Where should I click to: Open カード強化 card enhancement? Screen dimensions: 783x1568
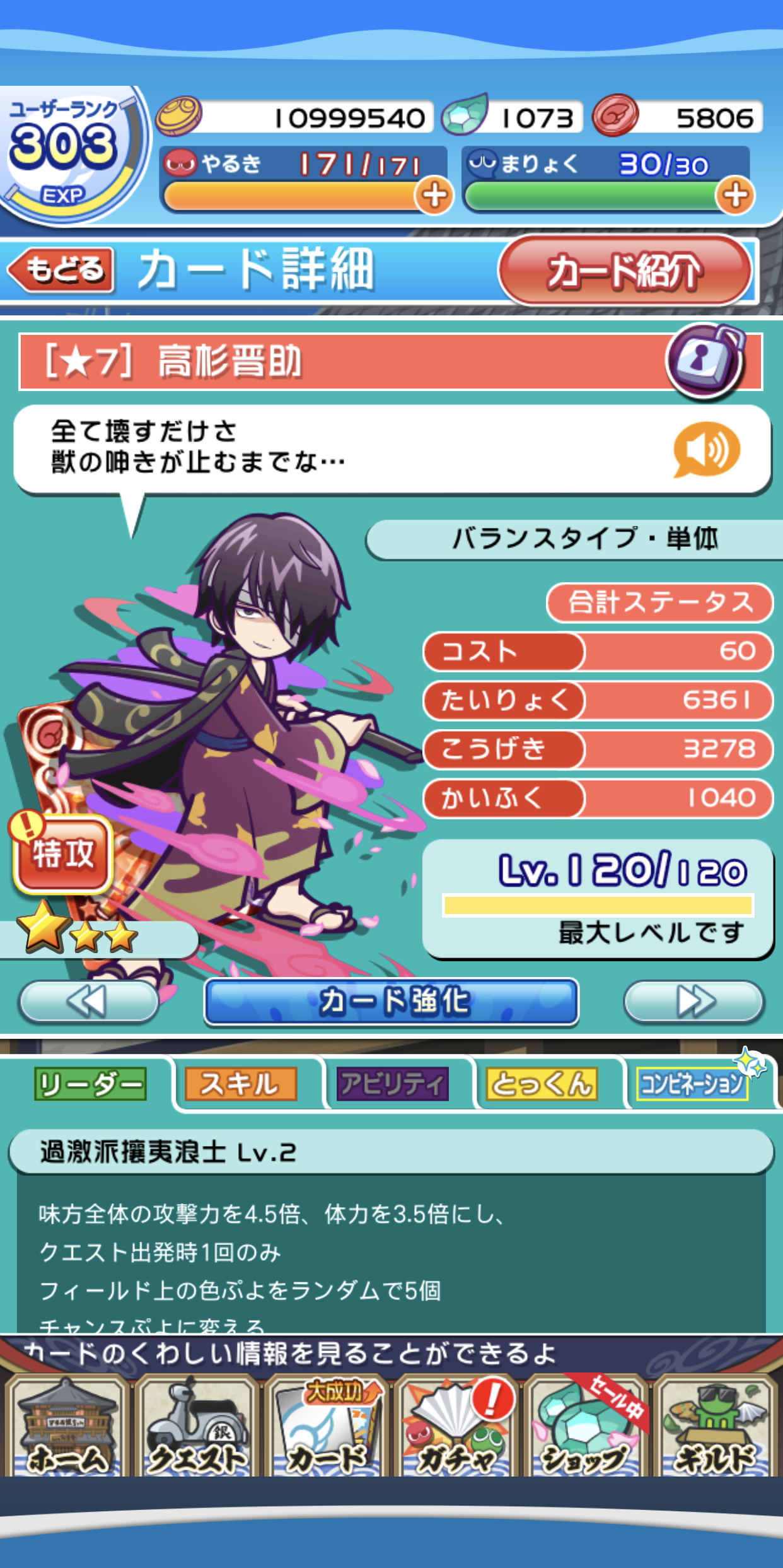[391, 1001]
